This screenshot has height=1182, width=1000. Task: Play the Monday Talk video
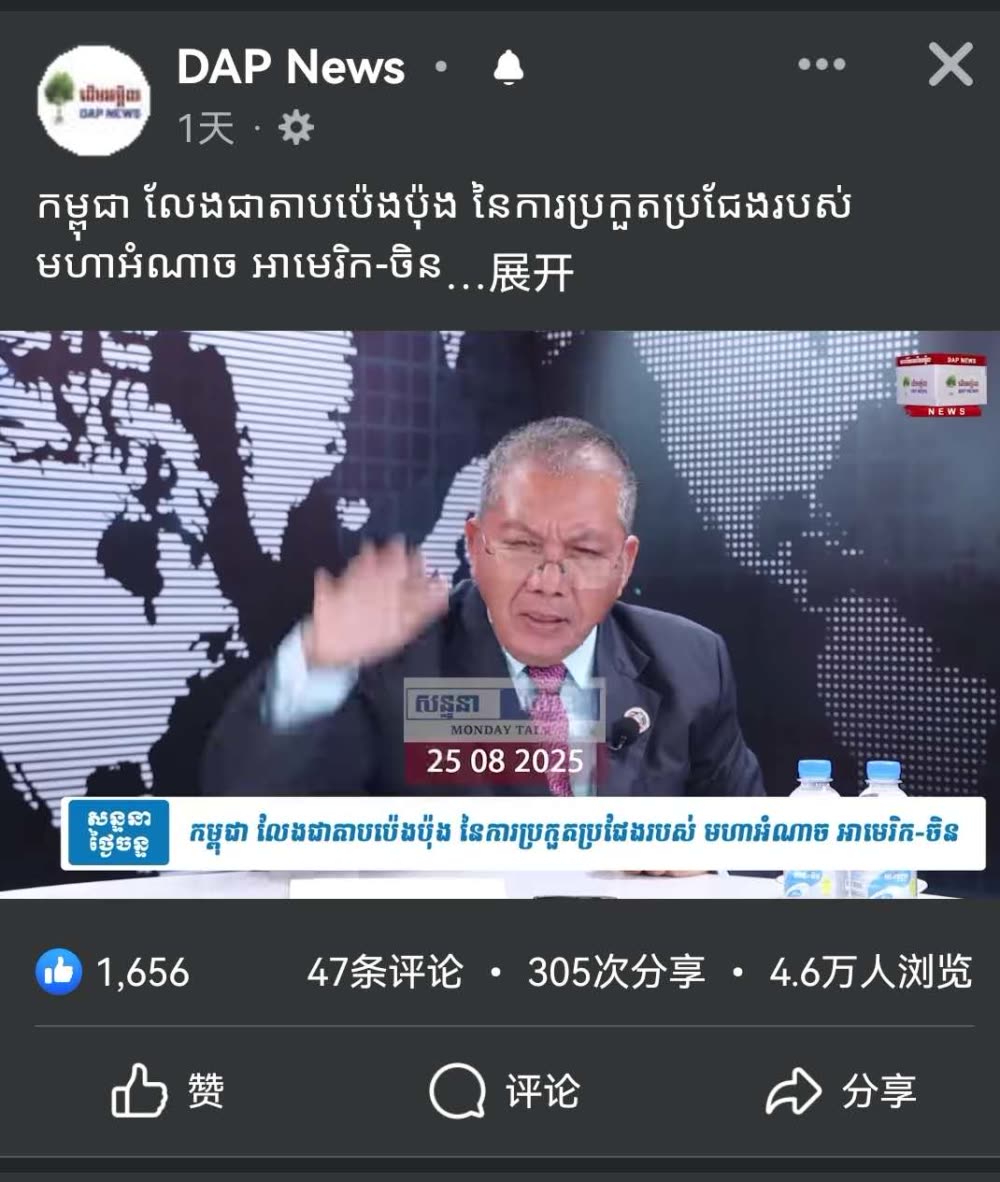[500, 614]
